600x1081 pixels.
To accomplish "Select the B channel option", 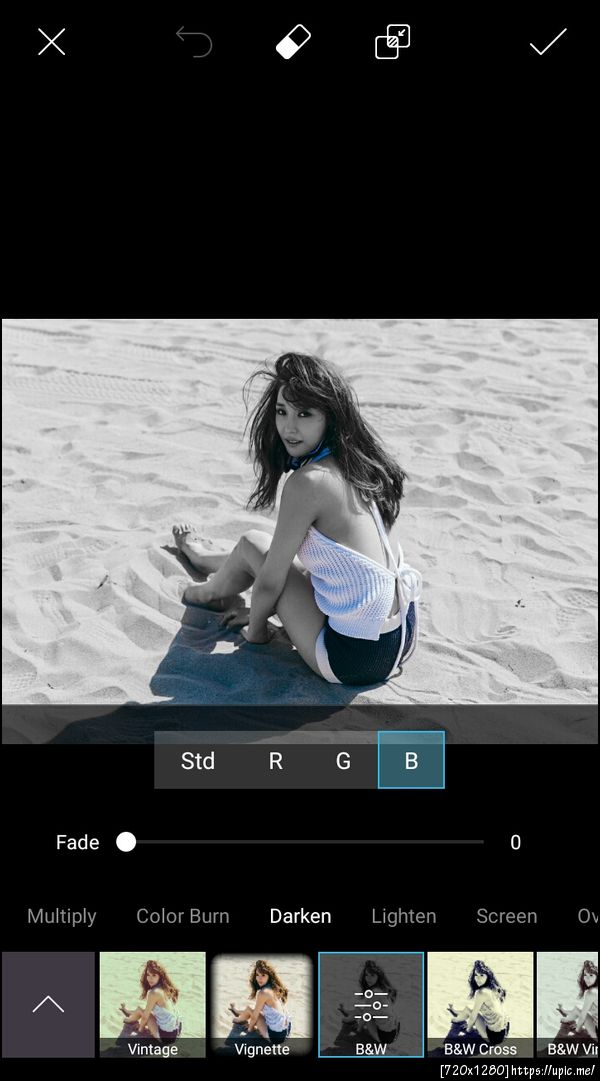I will 411,761.
